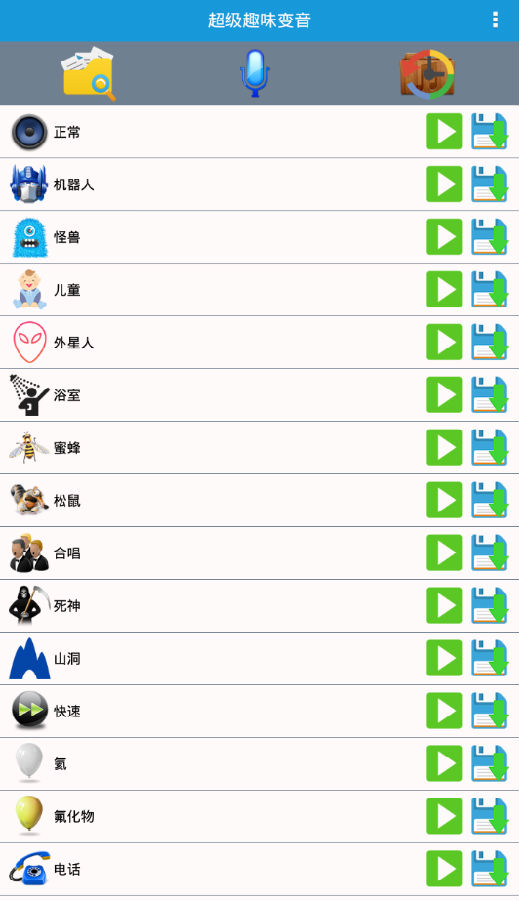Screen dimensions: 519x900
Task: Save the 儿童 voice effect
Action: (490, 289)
